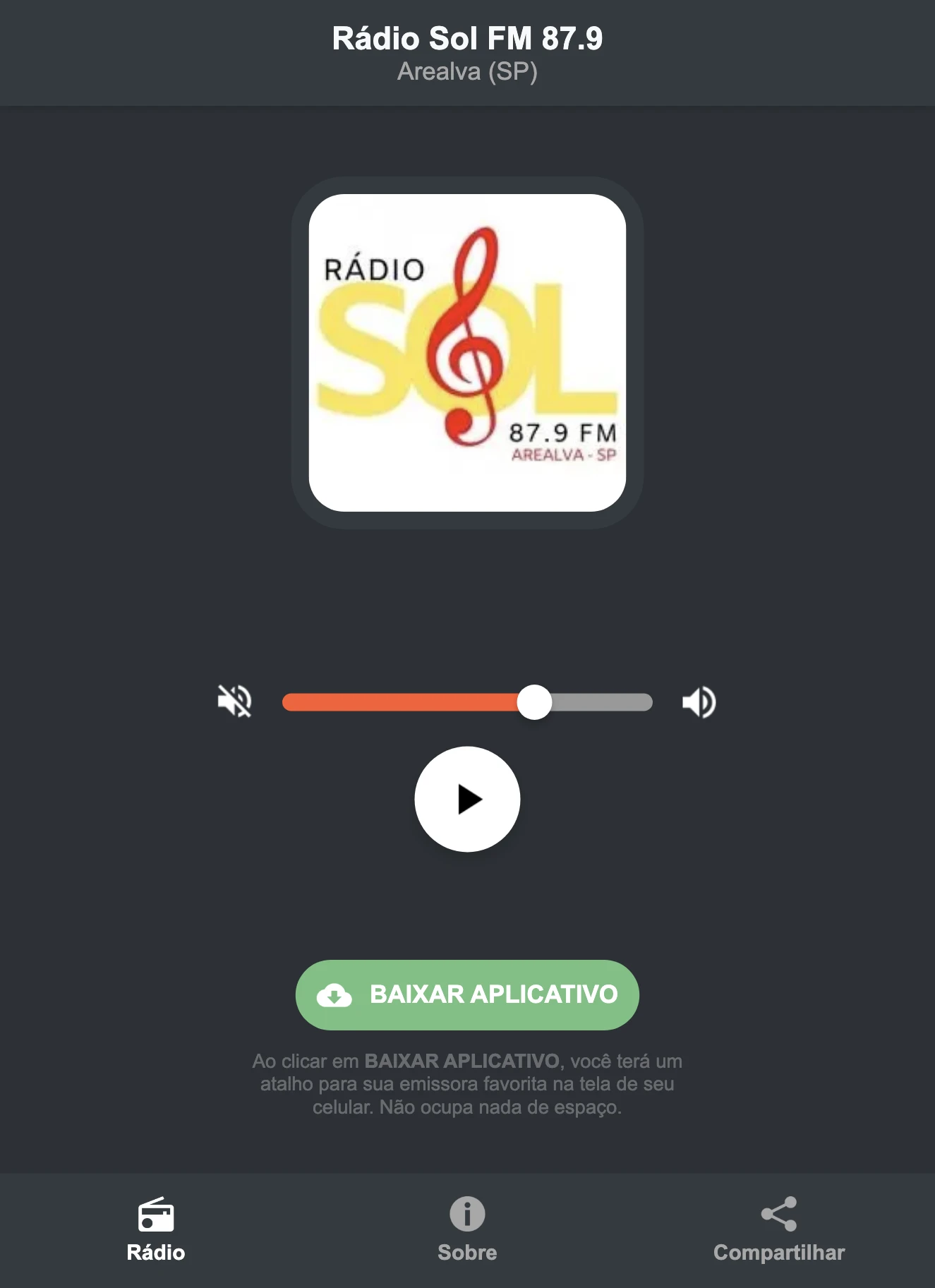Switch to the Sobre tab
Image resolution: width=935 pixels, height=1288 pixels.
(x=467, y=1232)
